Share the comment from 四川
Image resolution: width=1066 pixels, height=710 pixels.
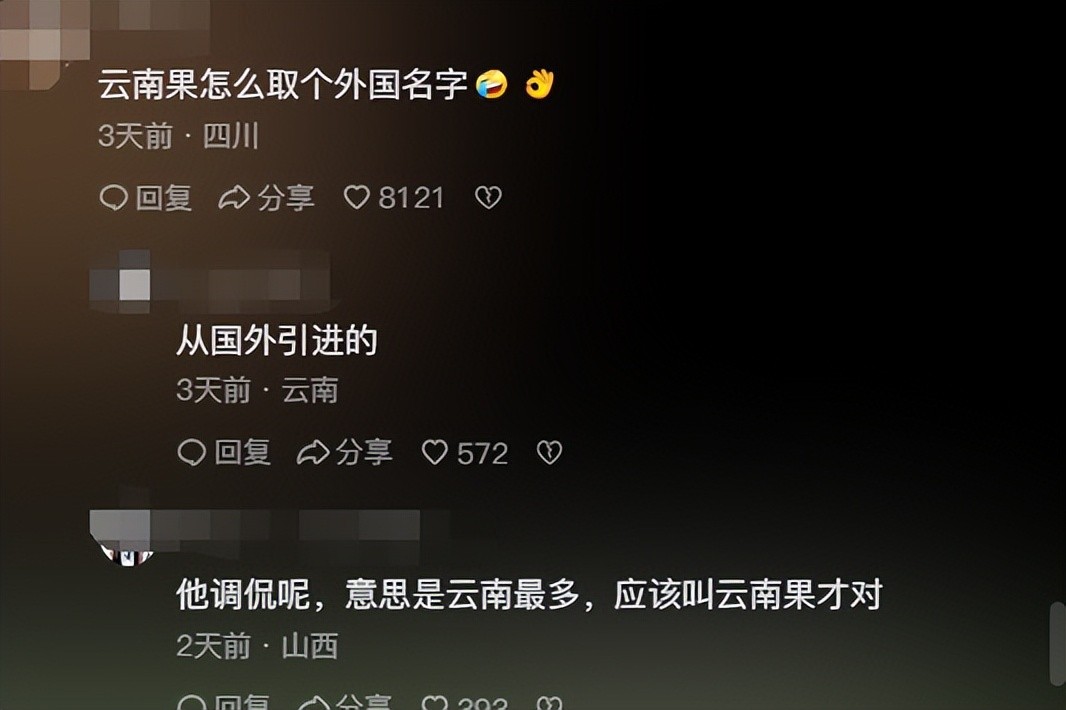[267, 198]
